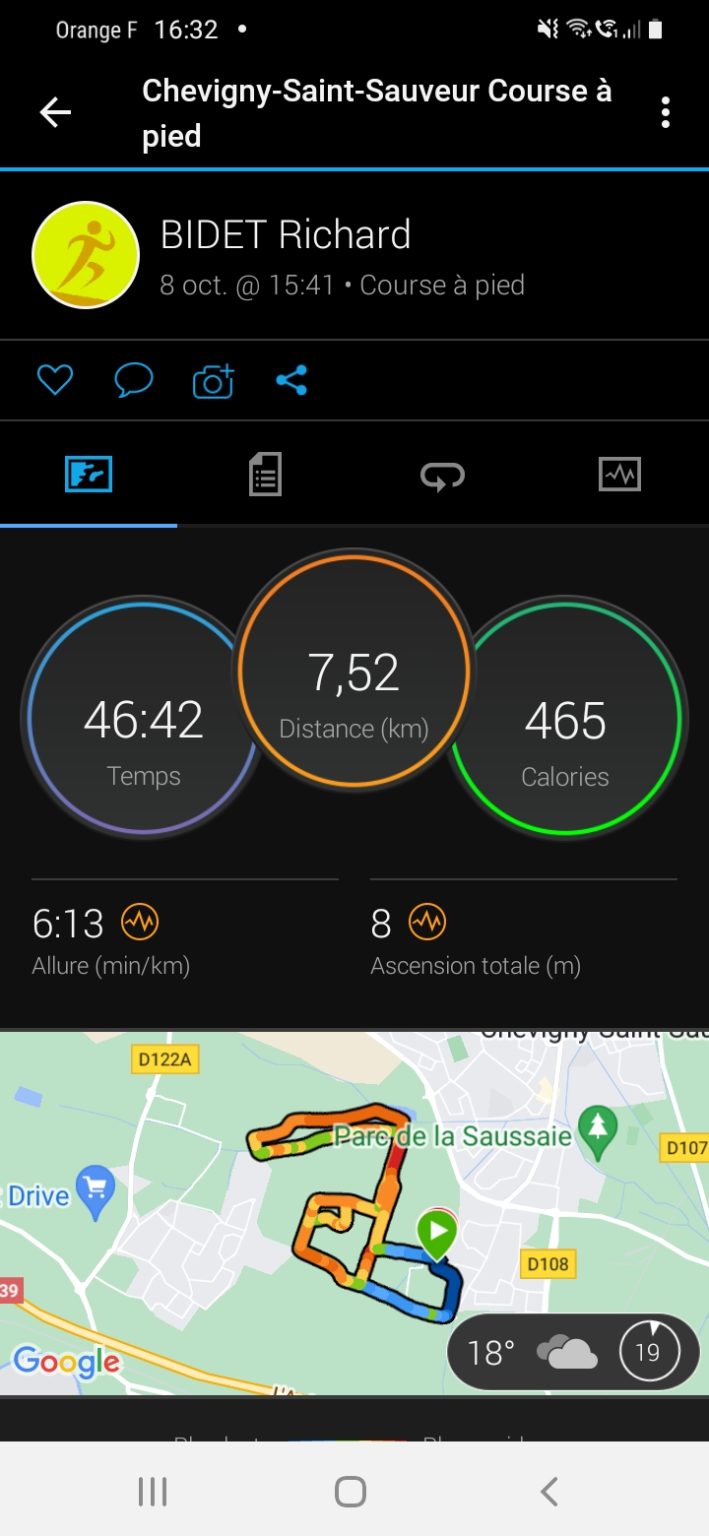Open the recent apps view
The height and width of the screenshot is (1536, 709).
(152, 1492)
